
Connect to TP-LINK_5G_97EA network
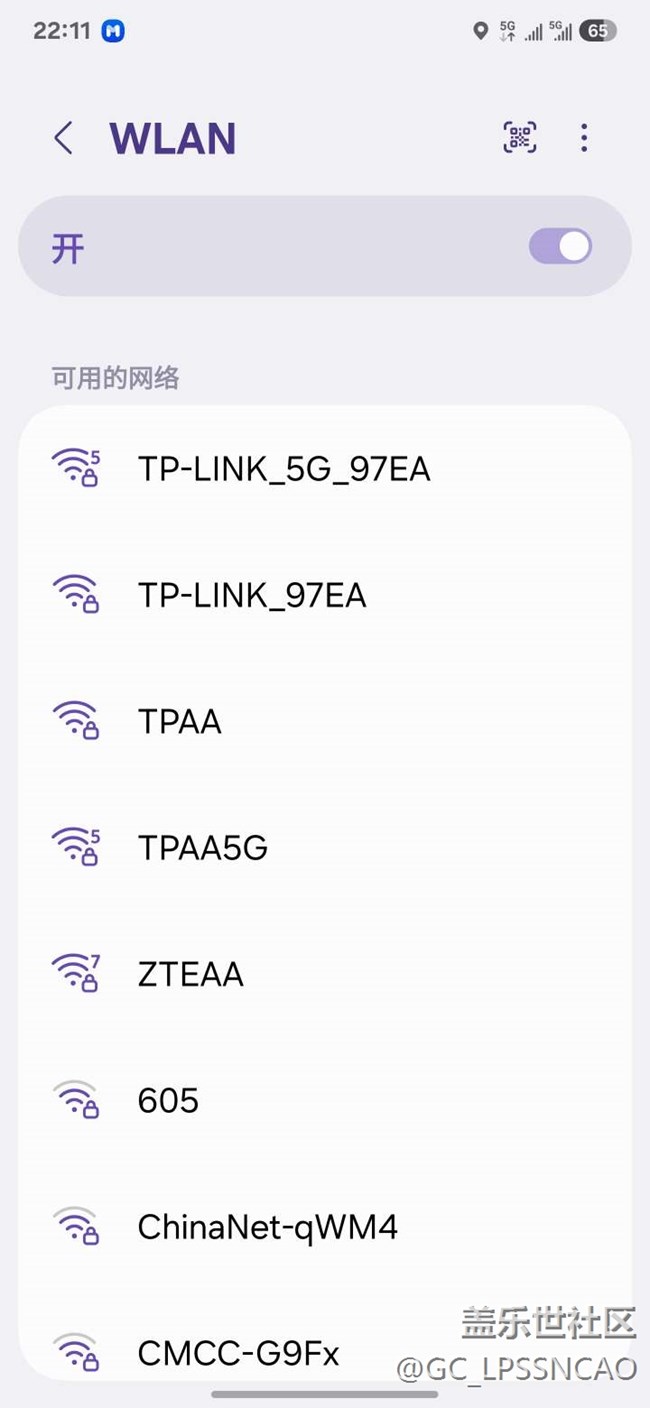(325, 469)
